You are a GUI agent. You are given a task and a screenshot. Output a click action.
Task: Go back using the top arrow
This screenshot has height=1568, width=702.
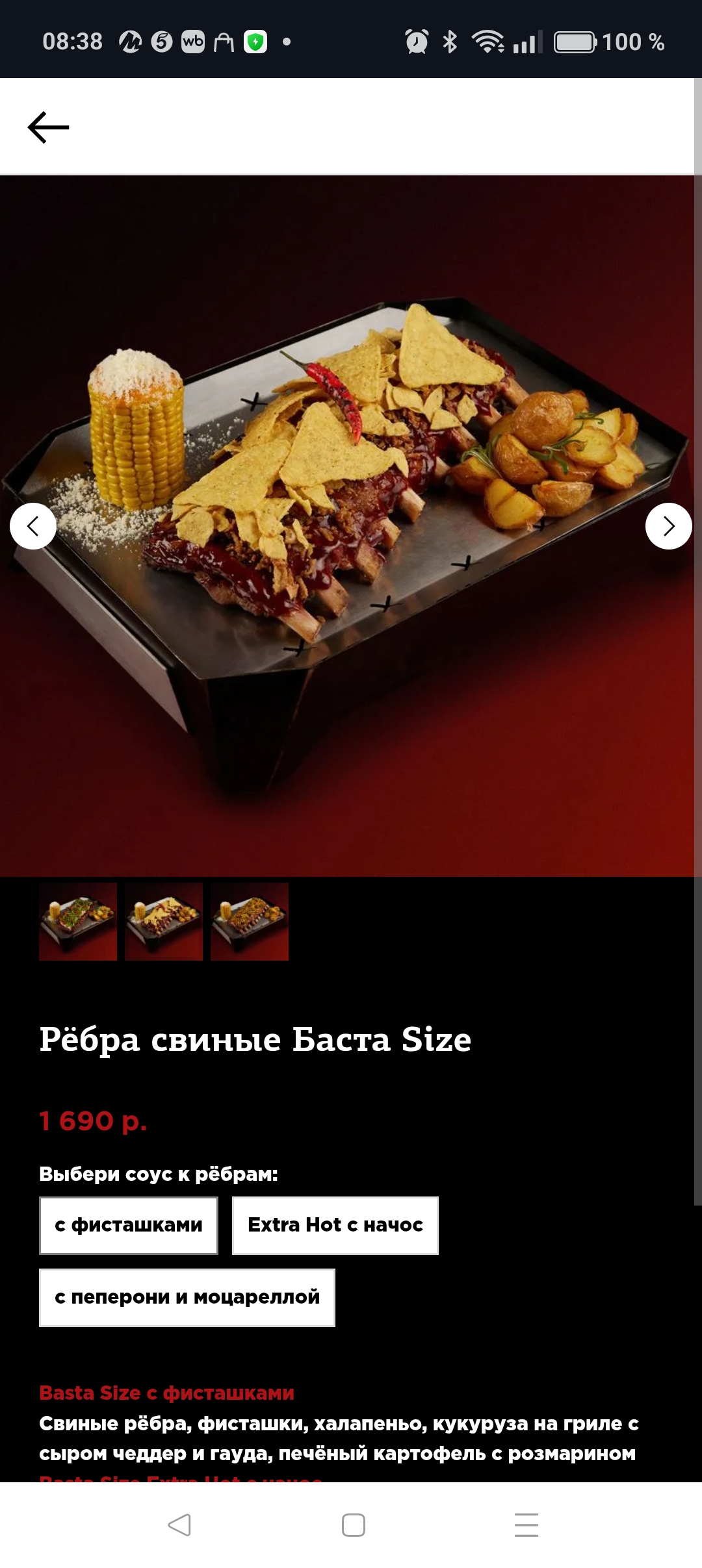tap(48, 127)
